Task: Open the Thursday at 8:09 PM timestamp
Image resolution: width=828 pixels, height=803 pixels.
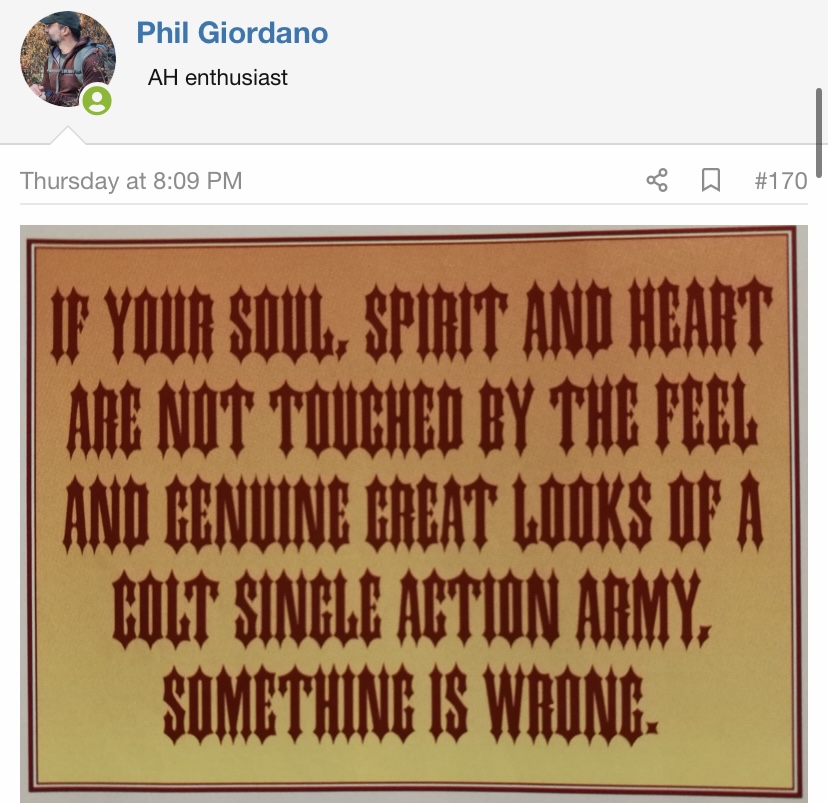Action: [x=131, y=181]
